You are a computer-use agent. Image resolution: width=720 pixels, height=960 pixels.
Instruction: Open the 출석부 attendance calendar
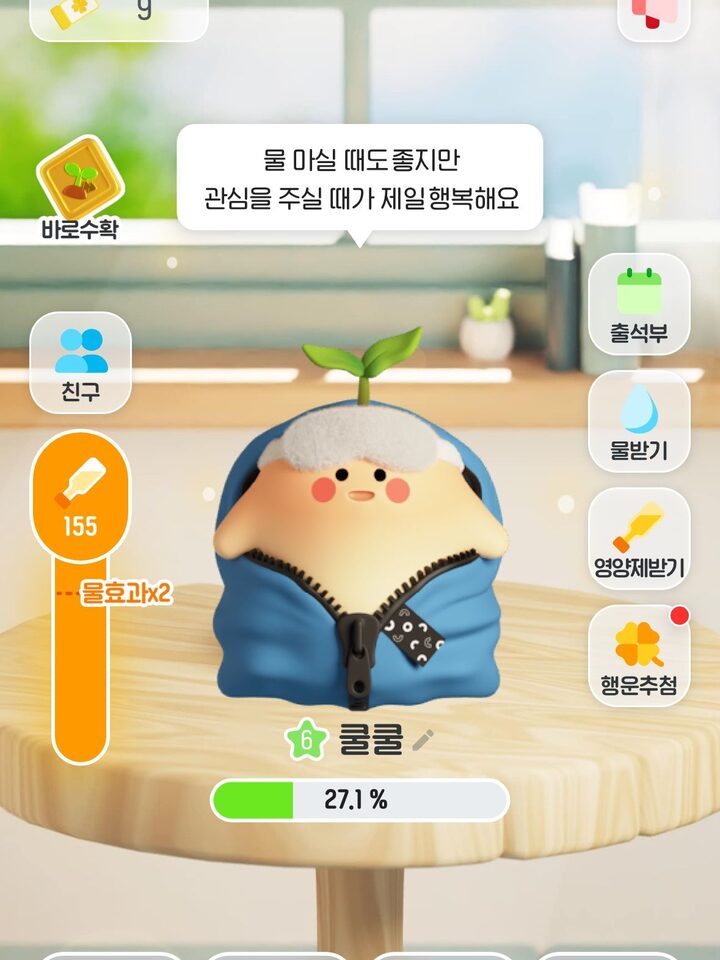pyautogui.click(x=639, y=303)
